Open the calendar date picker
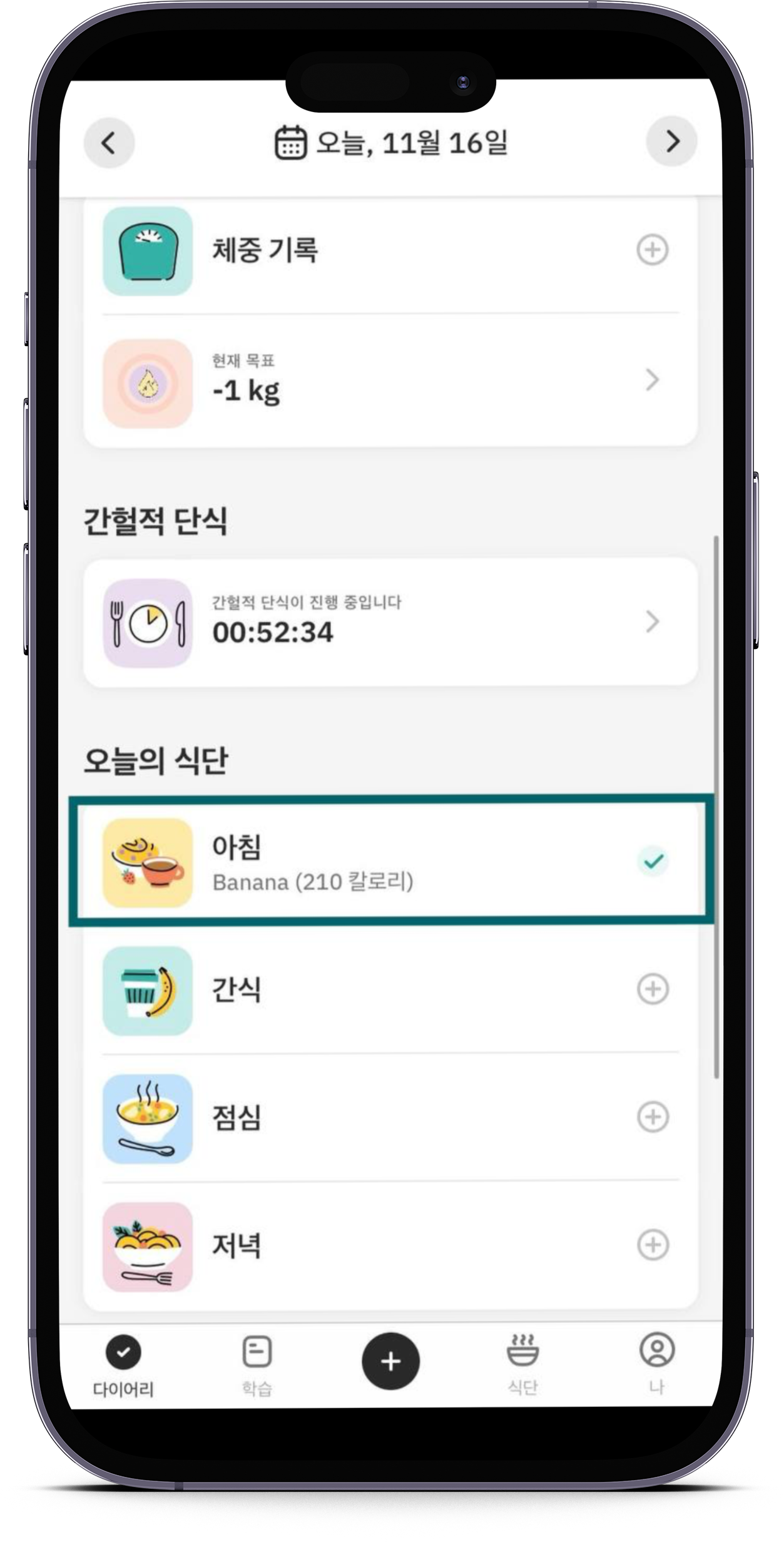The image size is (784, 1542). (x=390, y=143)
